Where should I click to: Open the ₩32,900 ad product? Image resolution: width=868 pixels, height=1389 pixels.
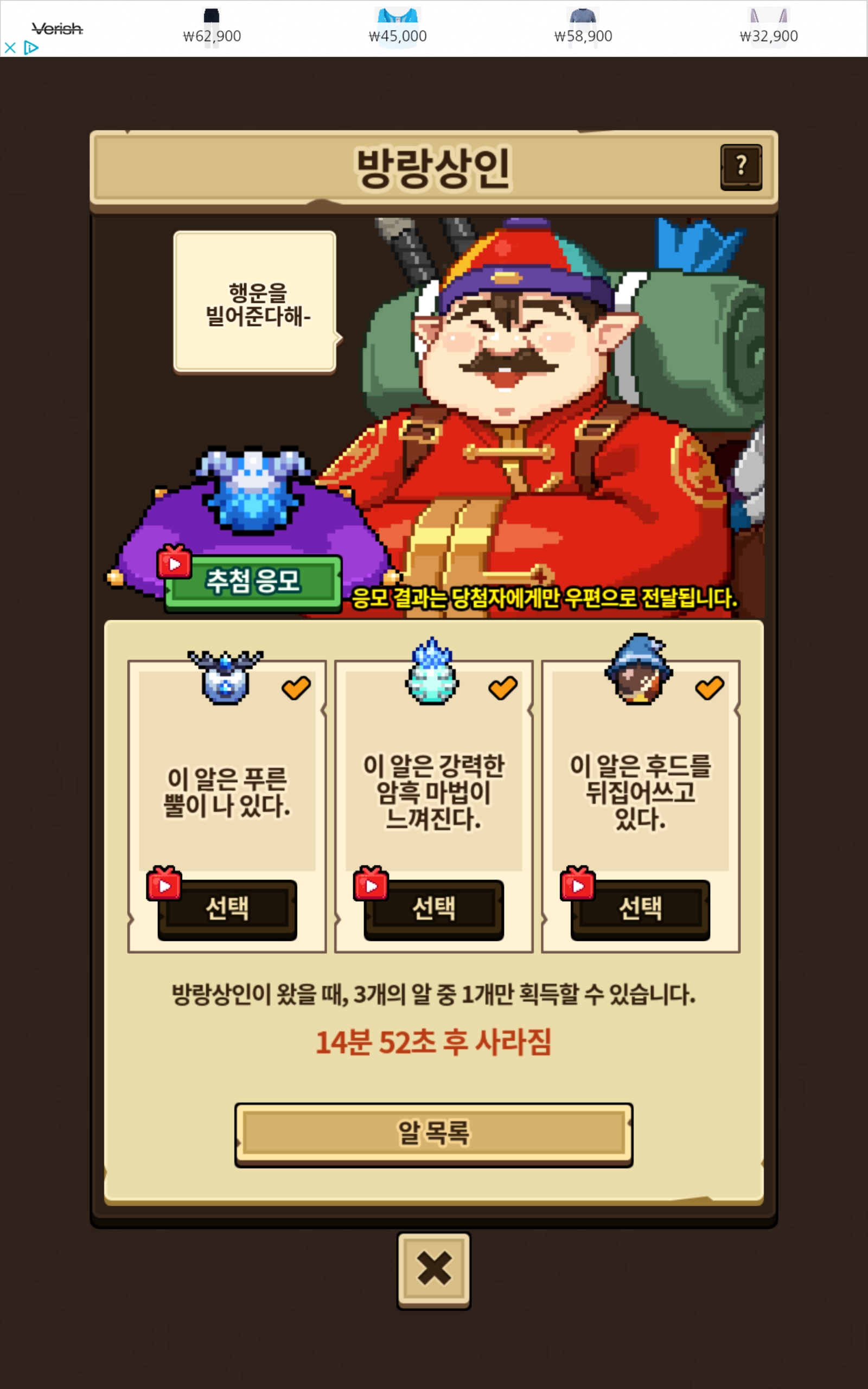769,28
